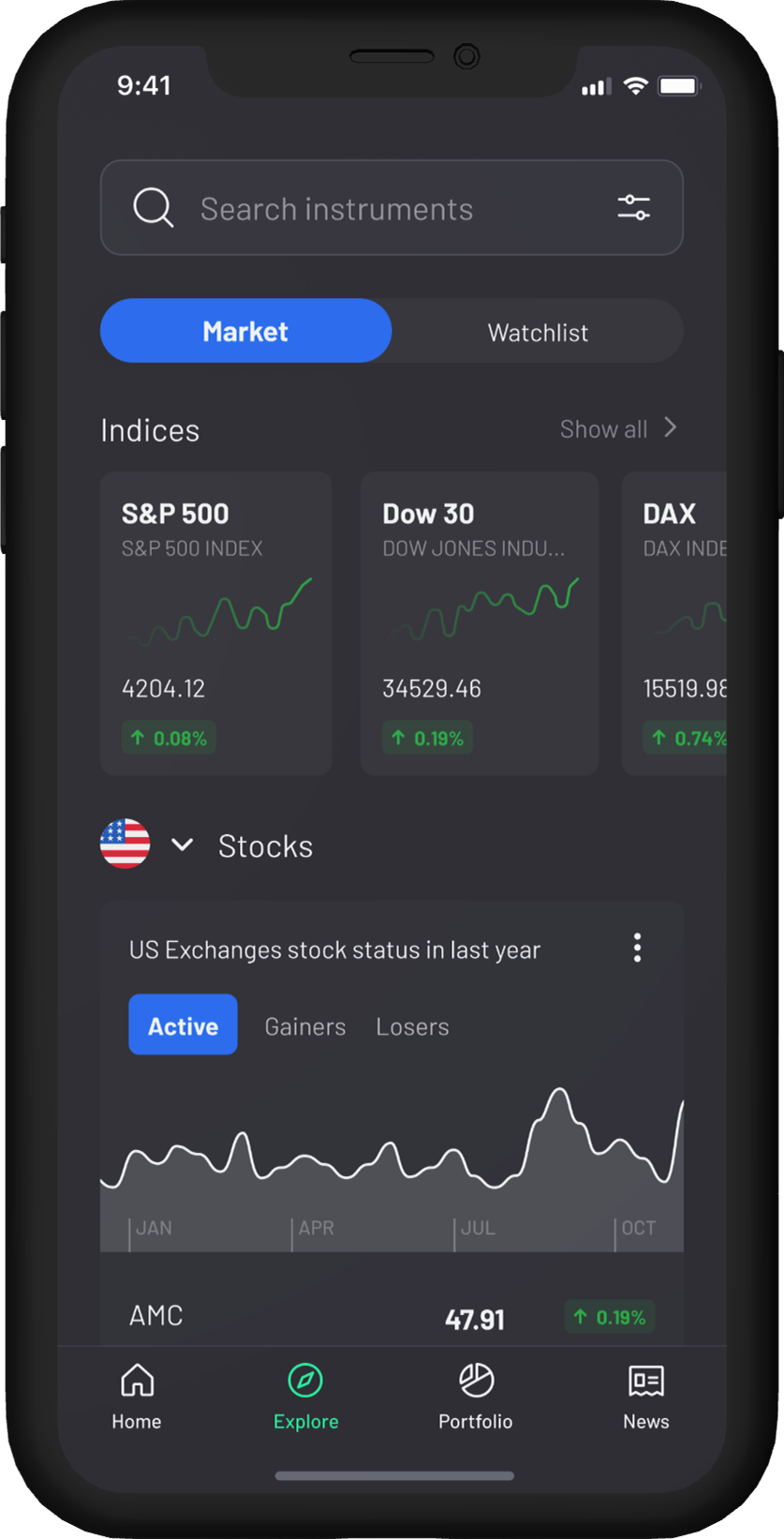The width and height of the screenshot is (784, 1539).
Task: Select the Home icon in bottom navigation
Action: [136, 1380]
